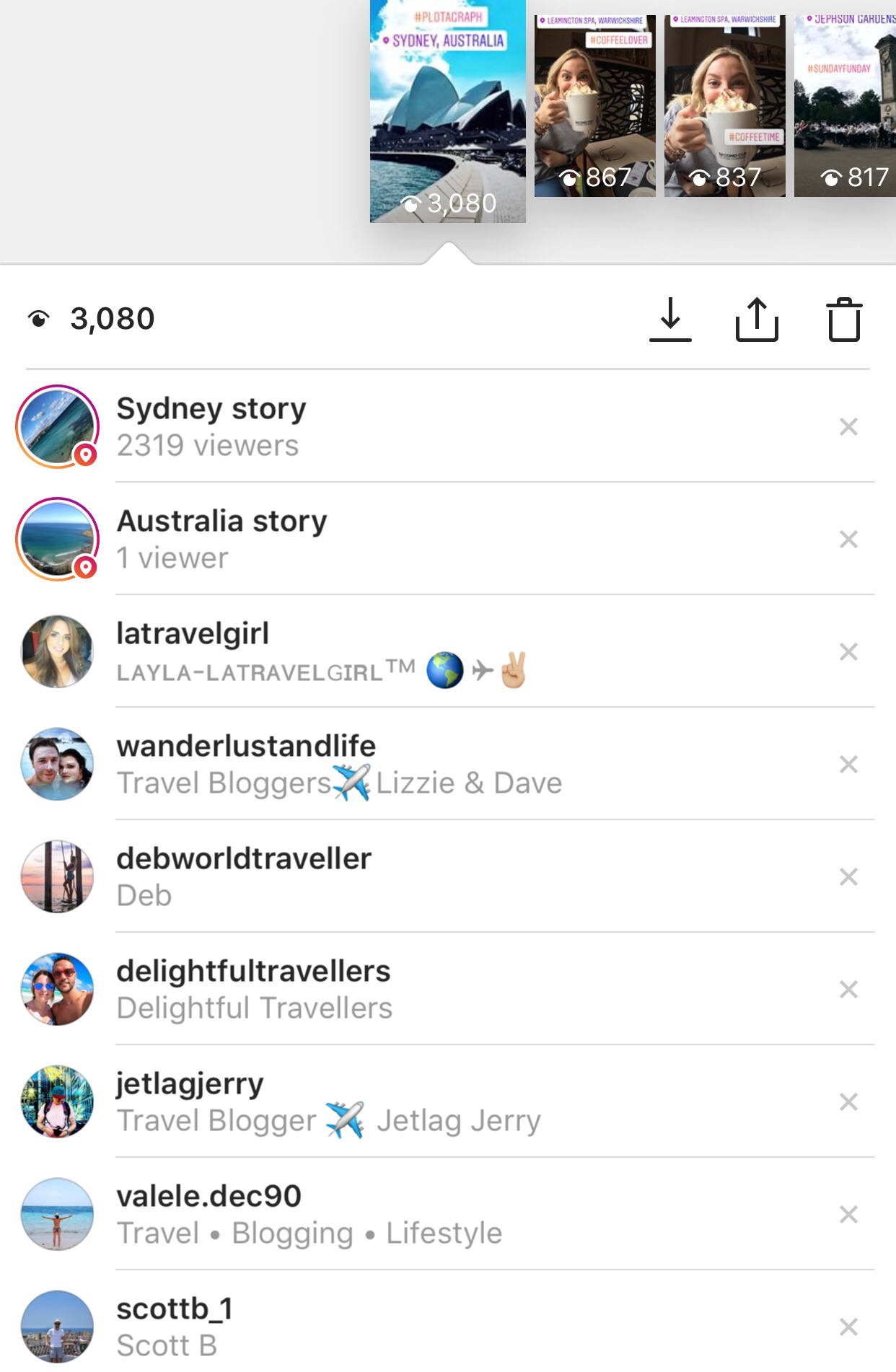Download this story
This screenshot has width=896, height=1372.
pos(670,320)
